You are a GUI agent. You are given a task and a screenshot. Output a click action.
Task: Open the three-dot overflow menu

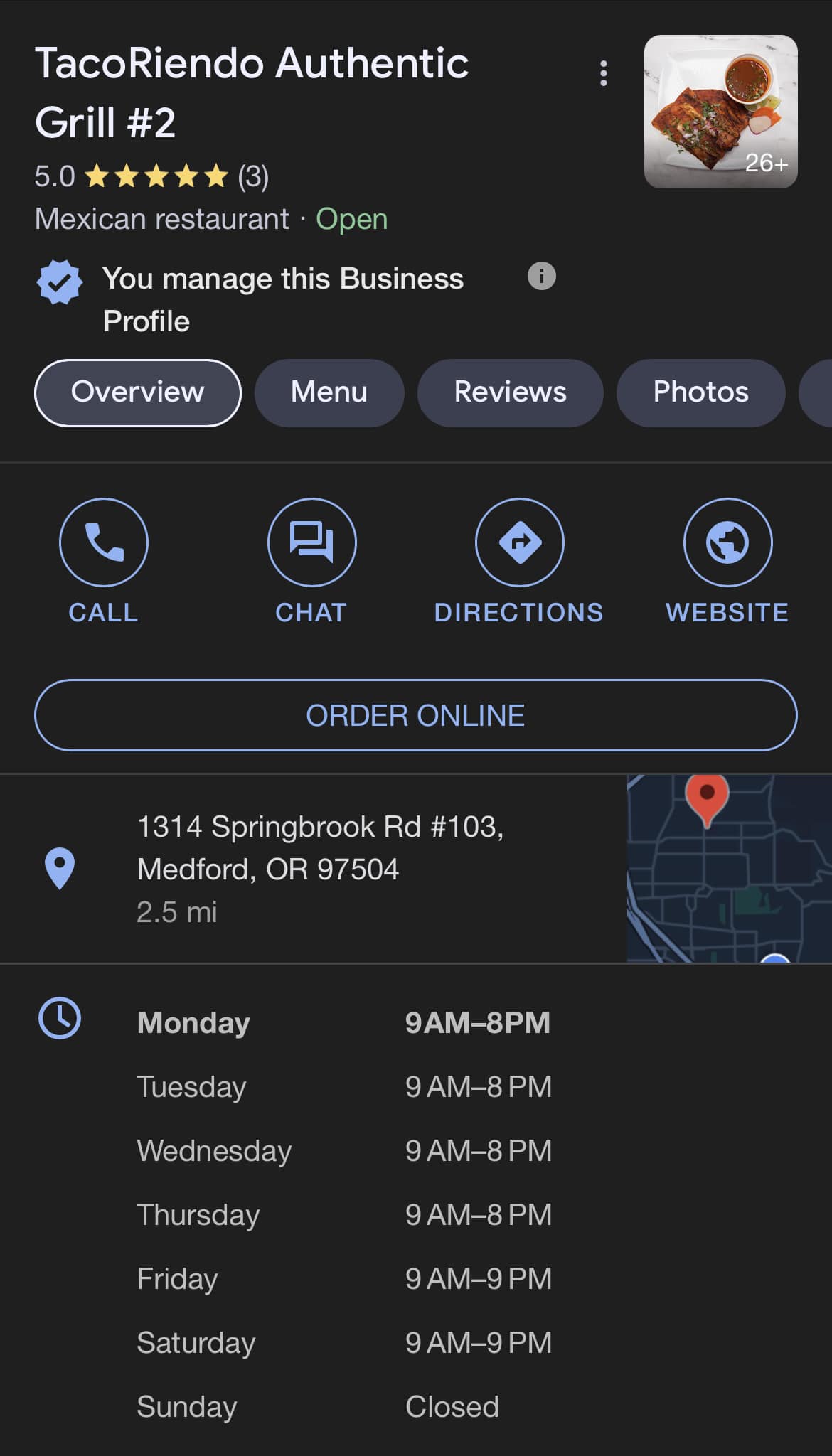click(x=603, y=73)
